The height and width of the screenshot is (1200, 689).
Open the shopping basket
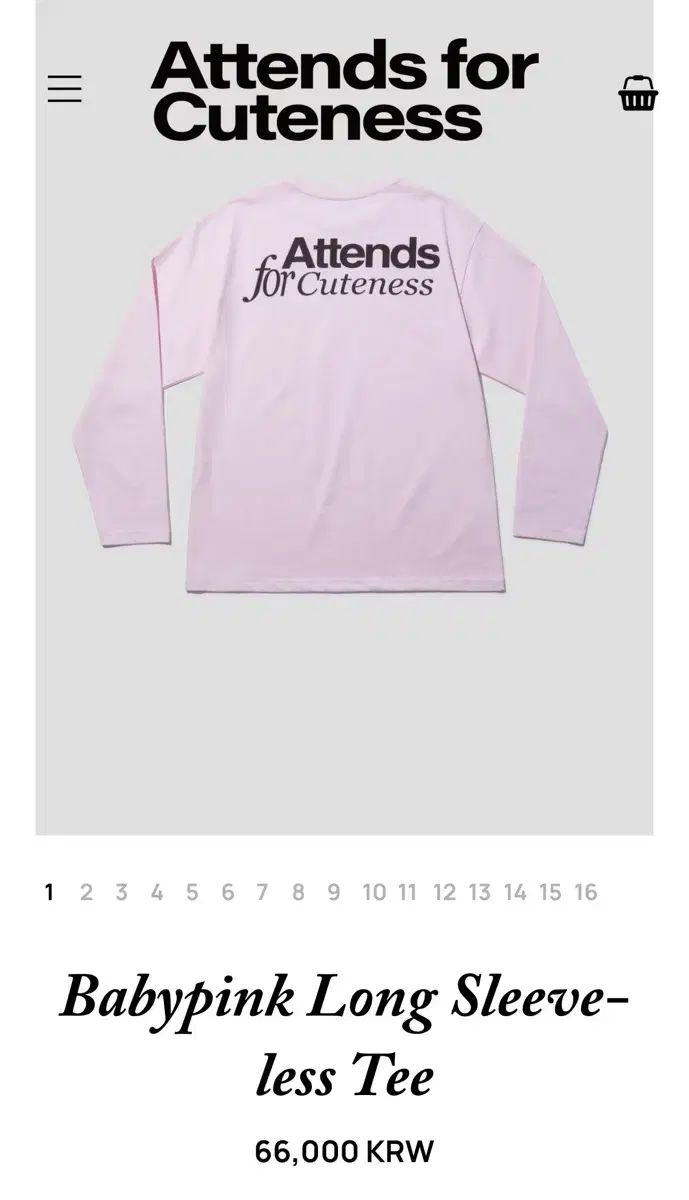637,93
